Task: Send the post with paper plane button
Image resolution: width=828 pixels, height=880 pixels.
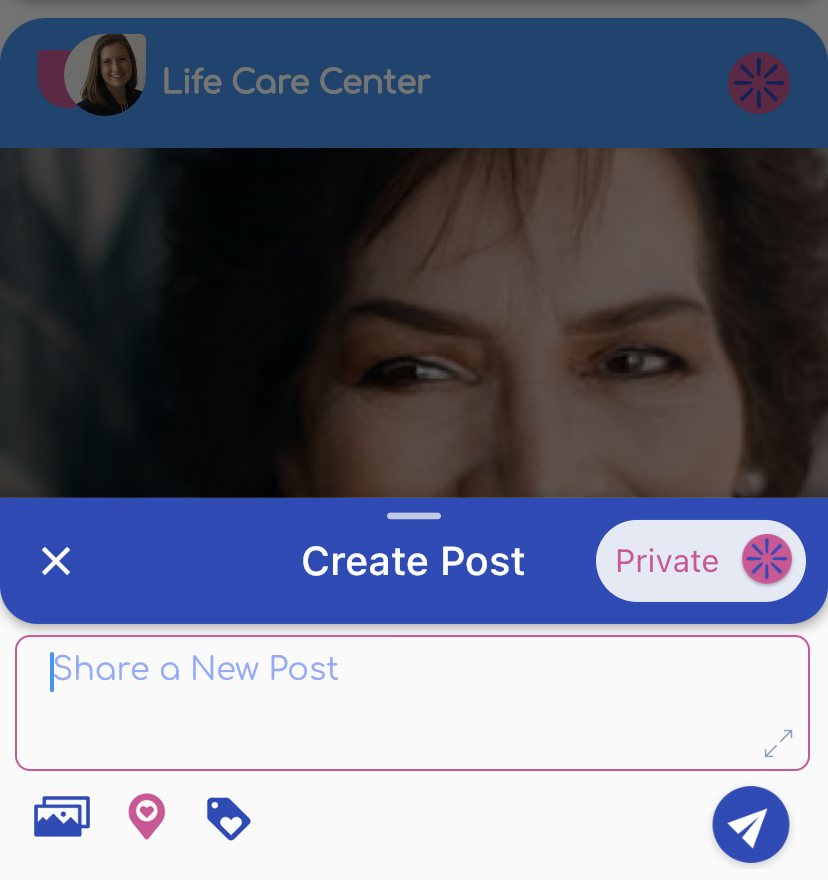Action: (750, 824)
